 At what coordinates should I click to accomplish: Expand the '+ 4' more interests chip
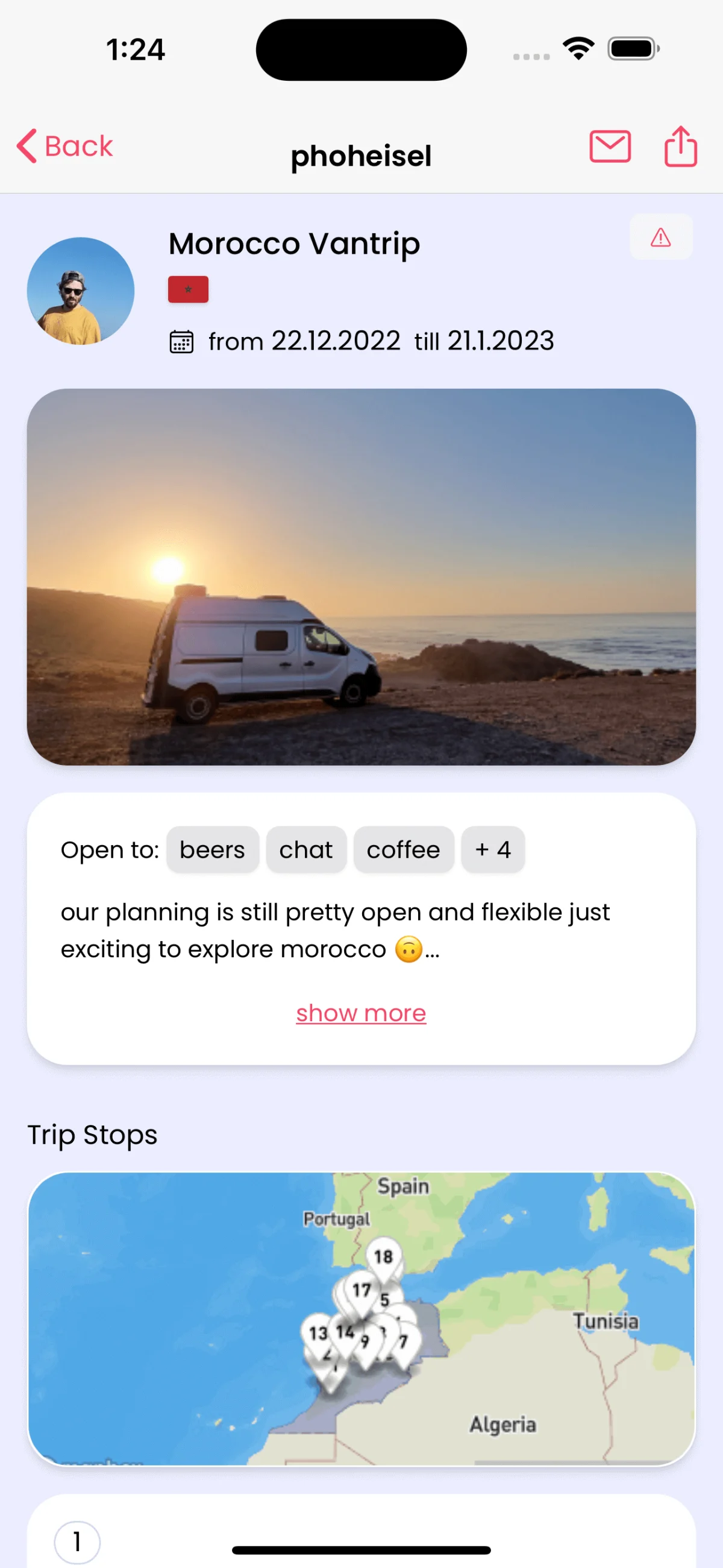click(x=493, y=849)
